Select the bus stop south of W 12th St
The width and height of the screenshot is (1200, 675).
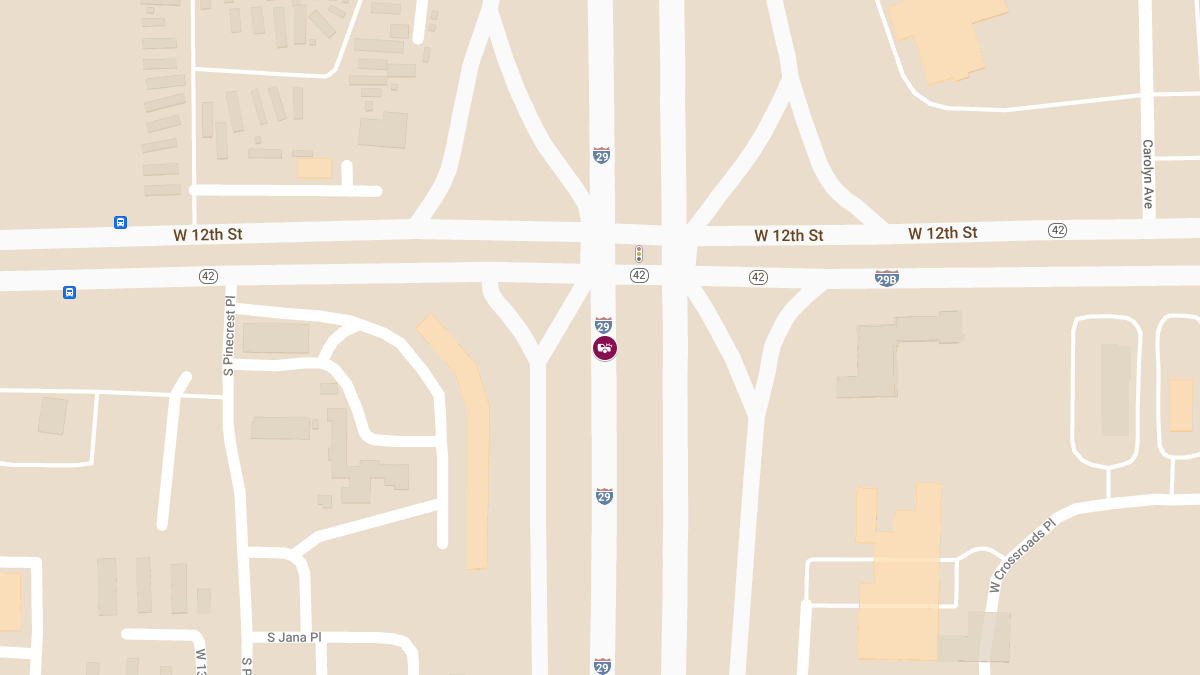[69, 292]
